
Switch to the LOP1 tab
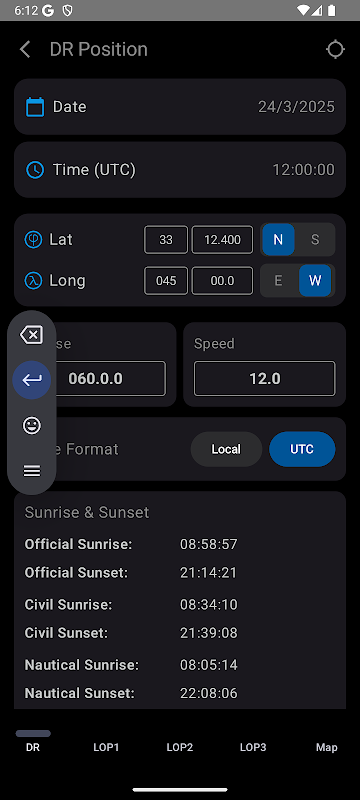click(106, 747)
